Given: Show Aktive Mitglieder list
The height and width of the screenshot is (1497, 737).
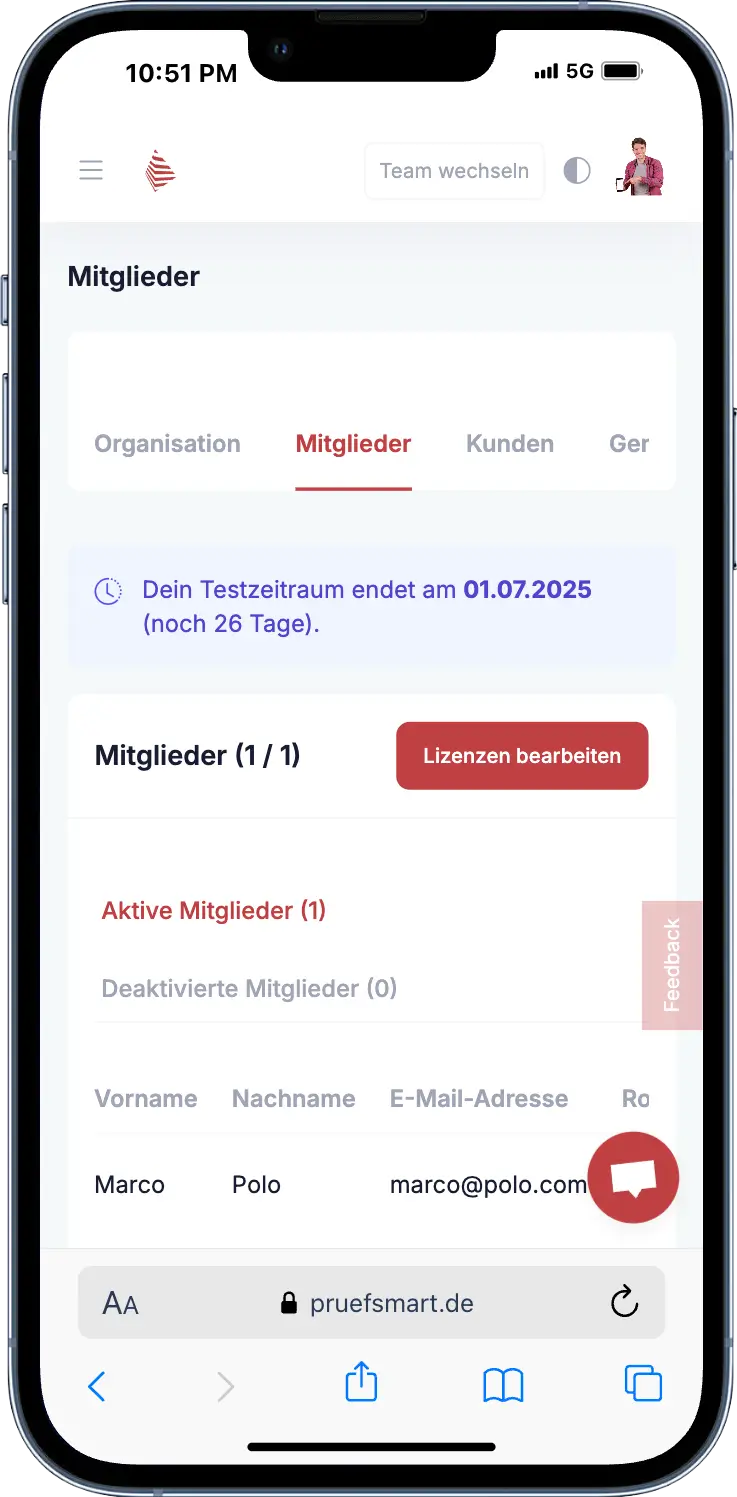Looking at the screenshot, I should point(214,911).
